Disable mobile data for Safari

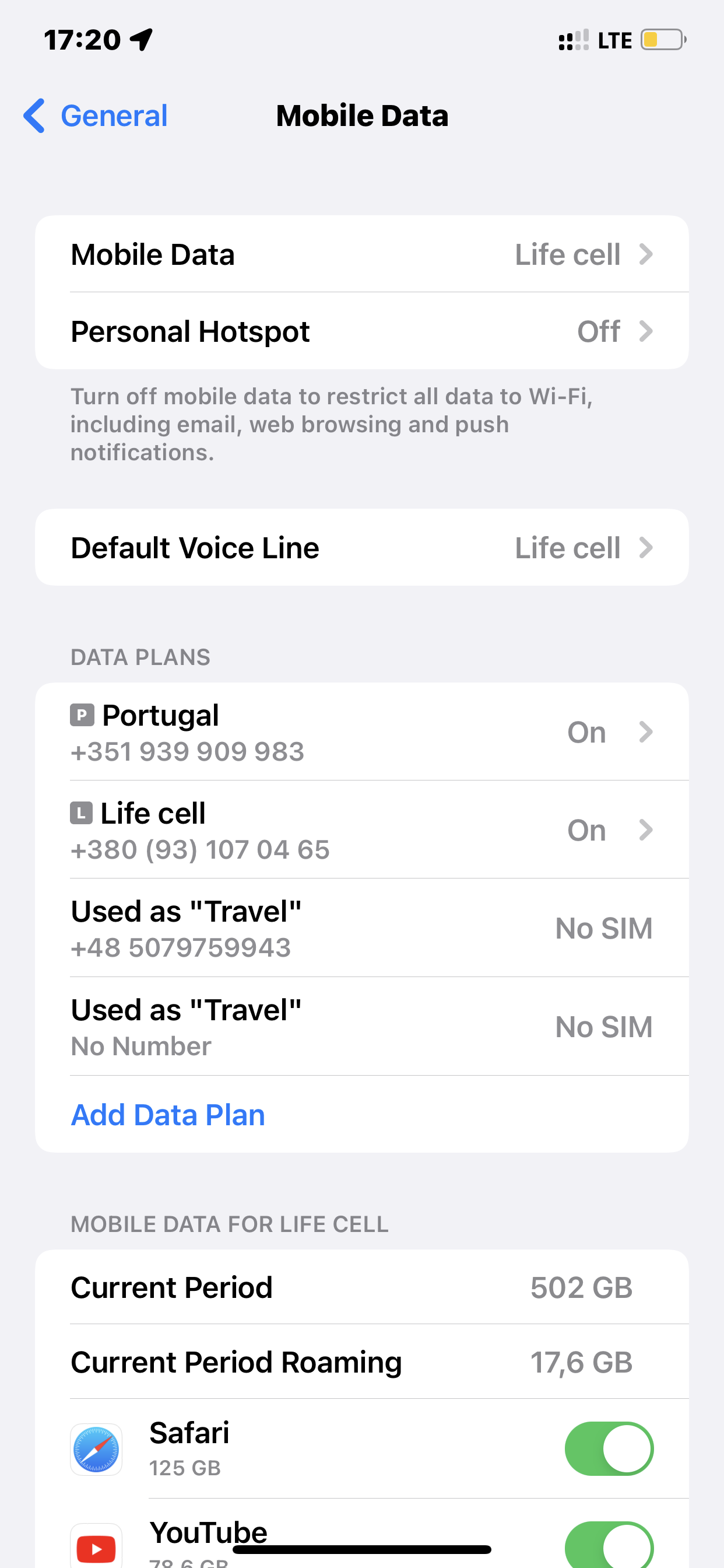(x=609, y=1448)
